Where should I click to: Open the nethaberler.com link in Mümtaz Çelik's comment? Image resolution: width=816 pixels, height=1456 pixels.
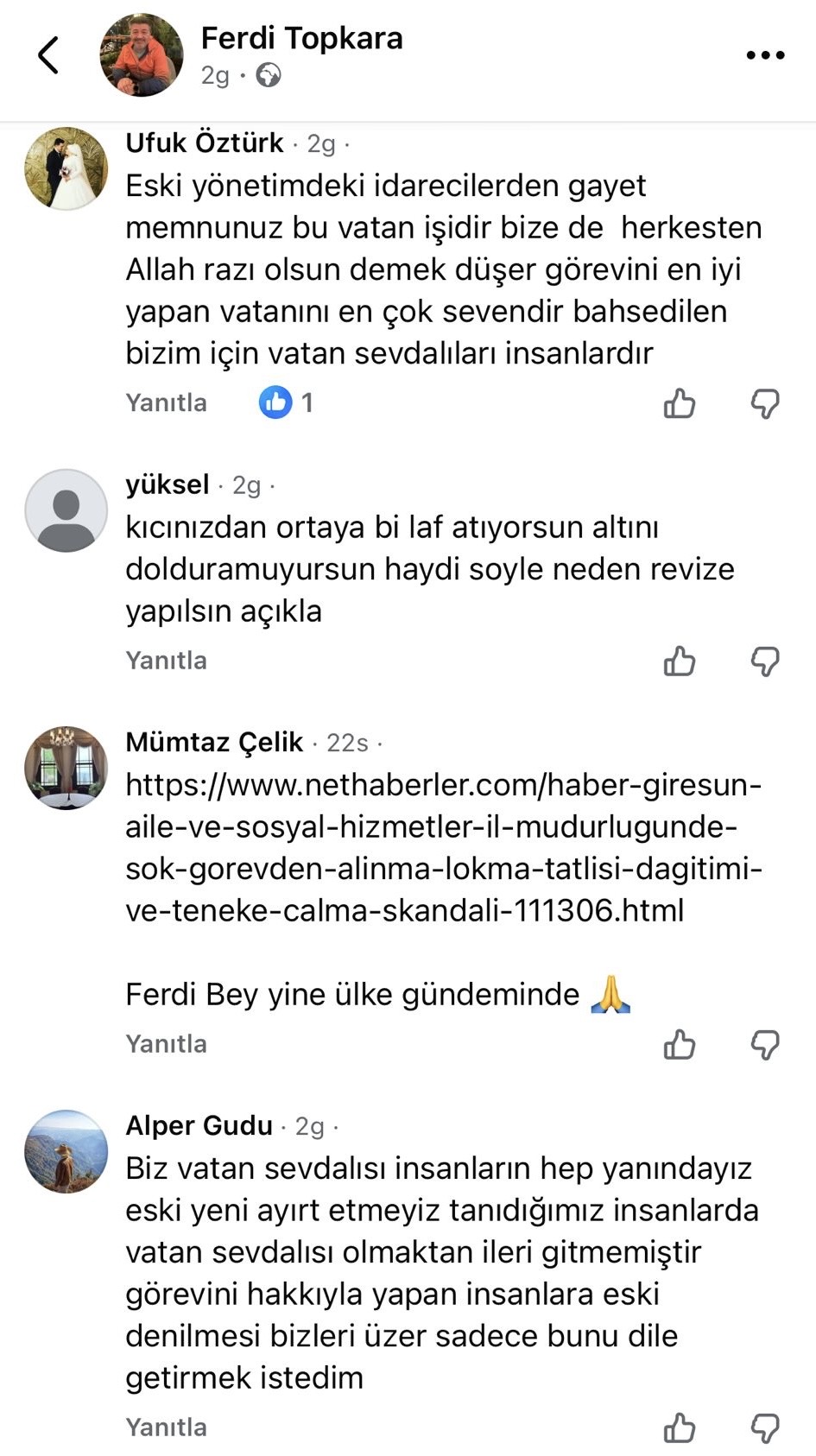(443, 847)
